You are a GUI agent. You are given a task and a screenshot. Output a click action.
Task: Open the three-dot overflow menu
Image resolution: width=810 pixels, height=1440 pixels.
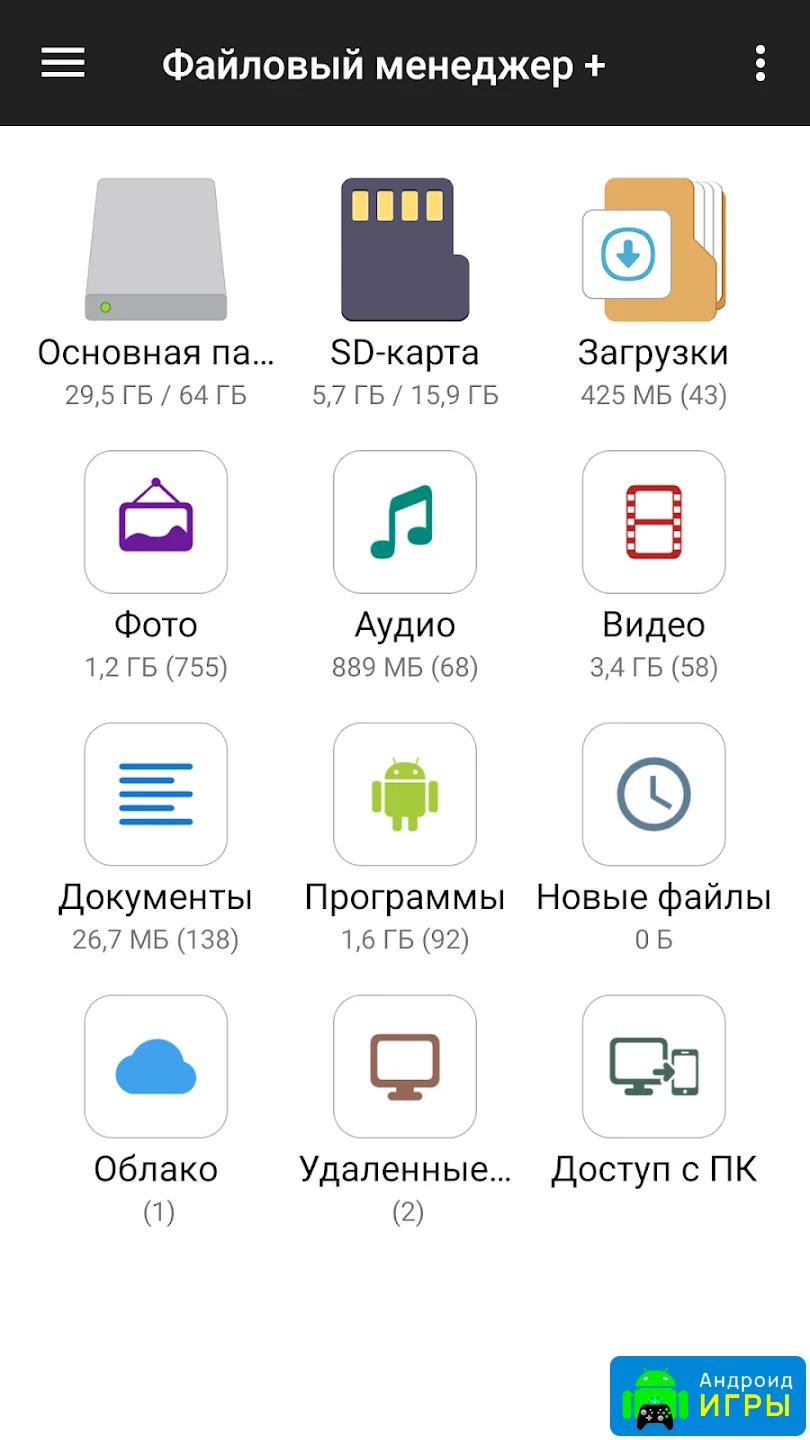tap(760, 63)
